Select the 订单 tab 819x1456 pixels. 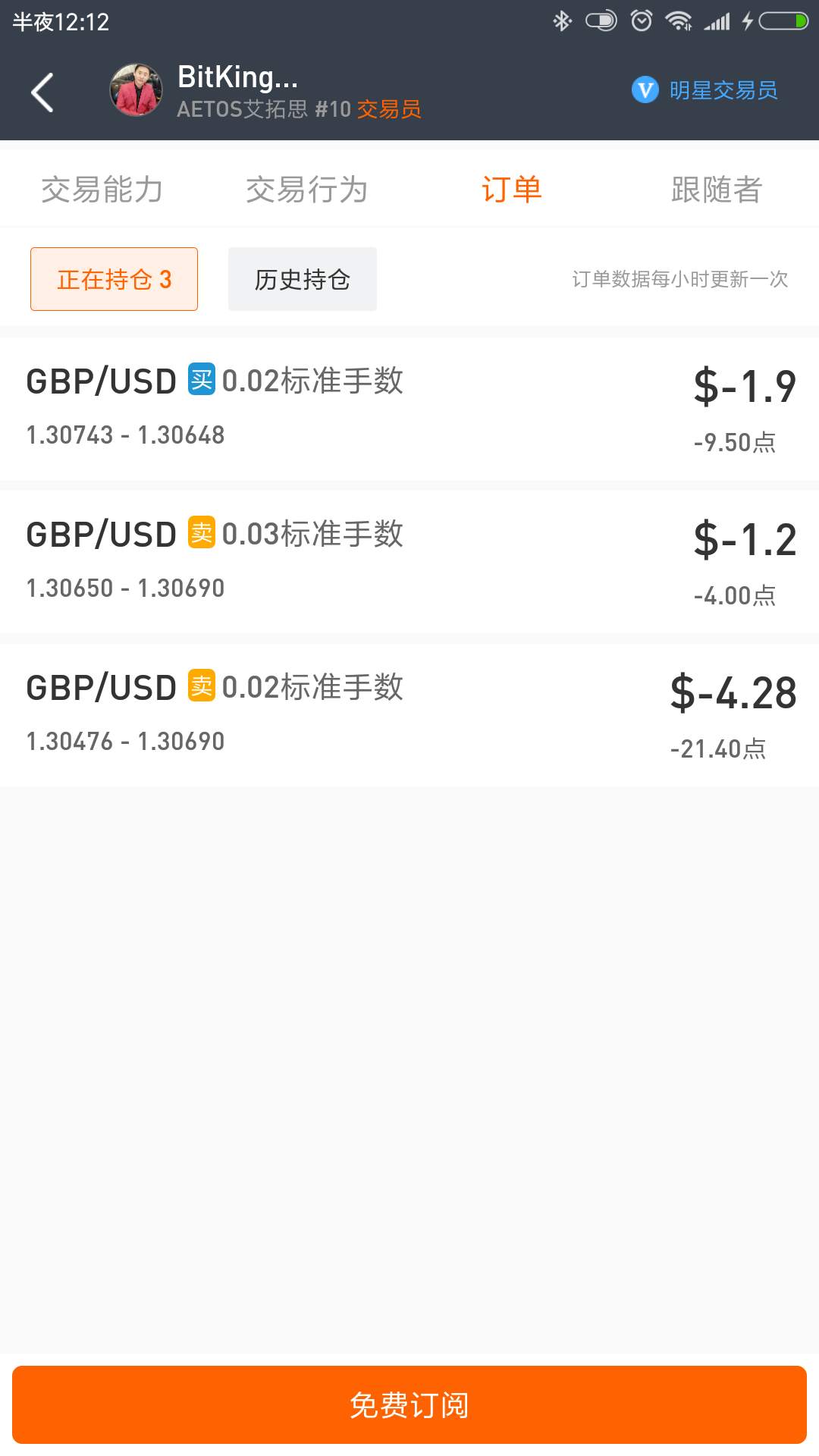pyautogui.click(x=512, y=189)
